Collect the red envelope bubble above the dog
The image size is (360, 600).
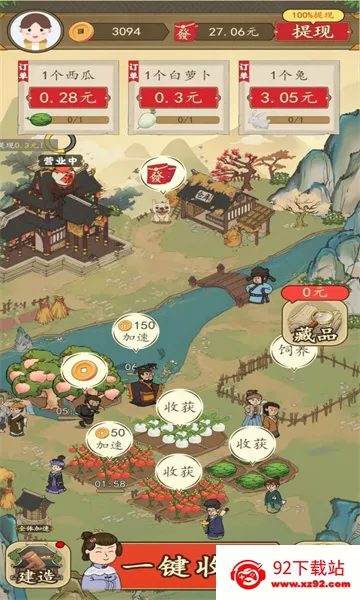pos(163,176)
